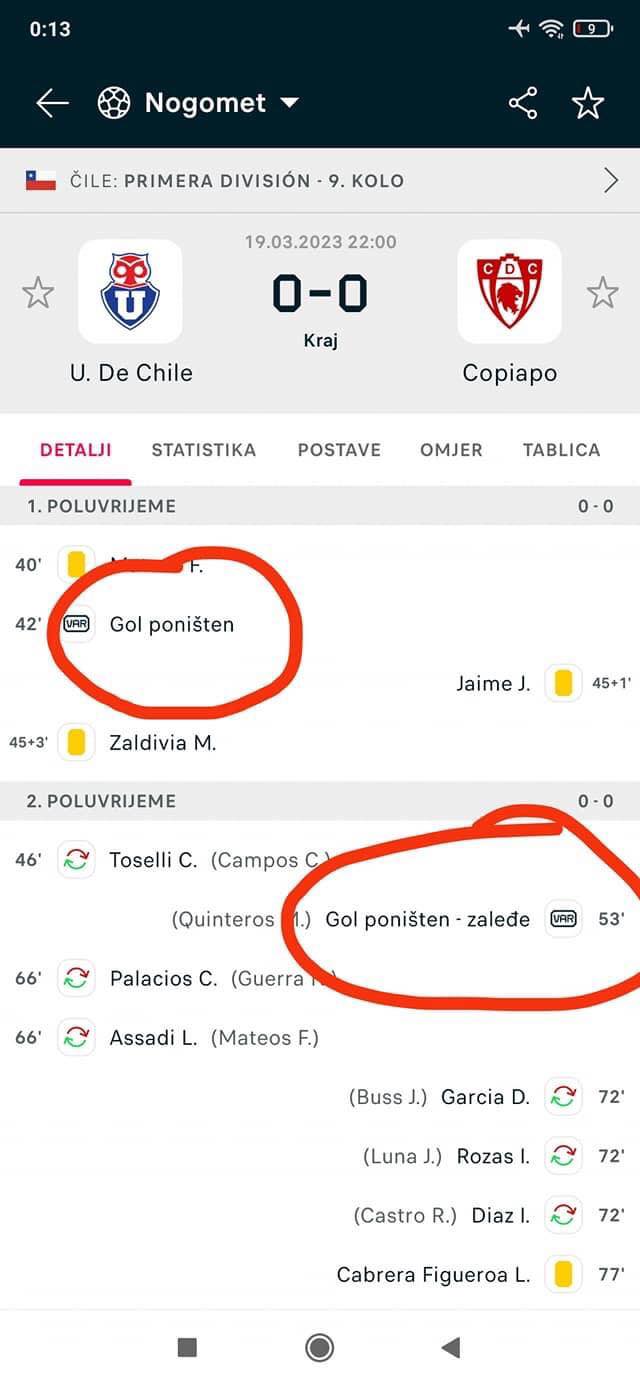The height and width of the screenshot is (1386, 640).
Task: Open the U. De Chile team logo
Action: (130, 291)
